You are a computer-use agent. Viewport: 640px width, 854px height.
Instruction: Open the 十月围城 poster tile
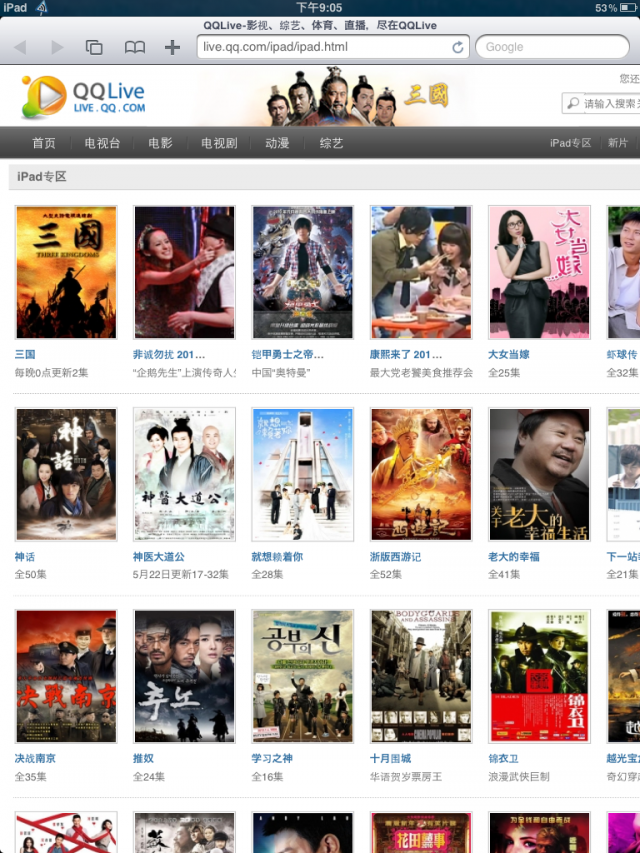point(421,676)
